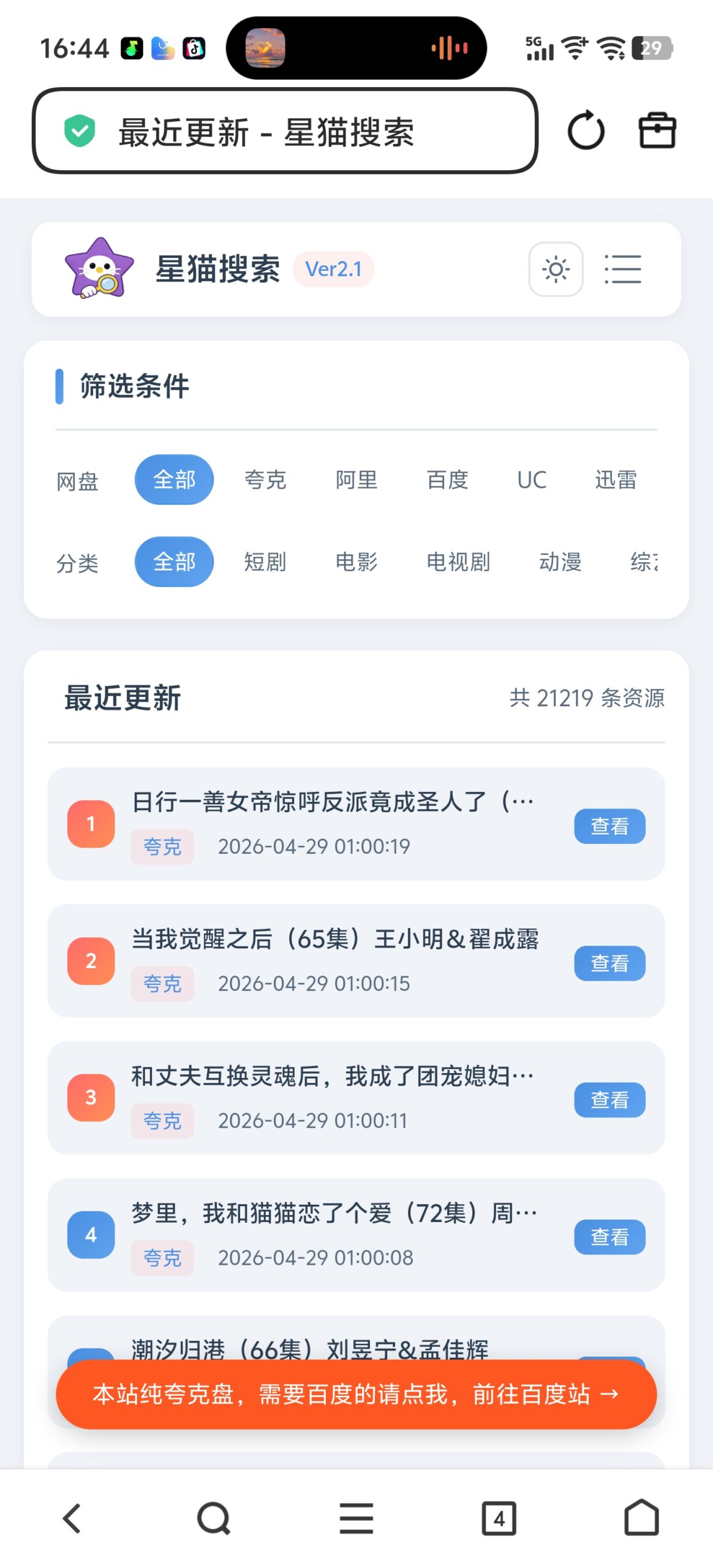This screenshot has width=713, height=1568.
Task: Go back using the bottom back arrow
Action: click(71, 1518)
